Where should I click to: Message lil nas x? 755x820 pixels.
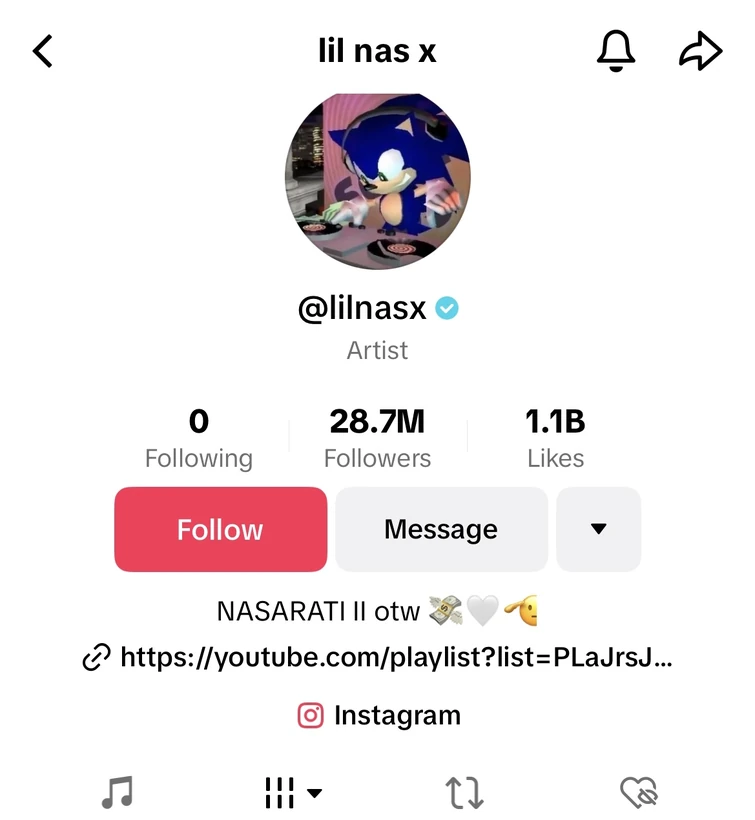pyautogui.click(x=441, y=529)
